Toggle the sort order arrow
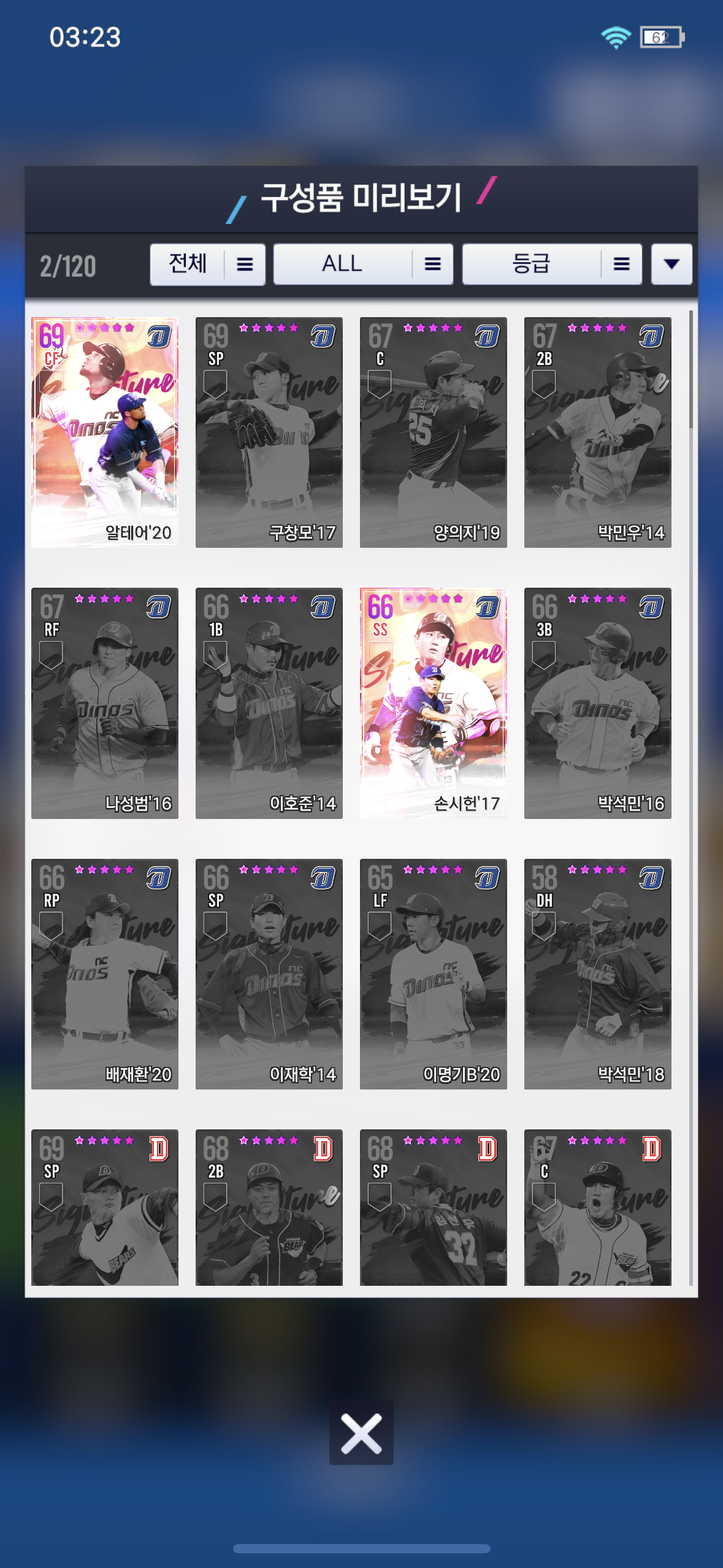Screen dimensions: 723x1568 pyautogui.click(x=671, y=264)
